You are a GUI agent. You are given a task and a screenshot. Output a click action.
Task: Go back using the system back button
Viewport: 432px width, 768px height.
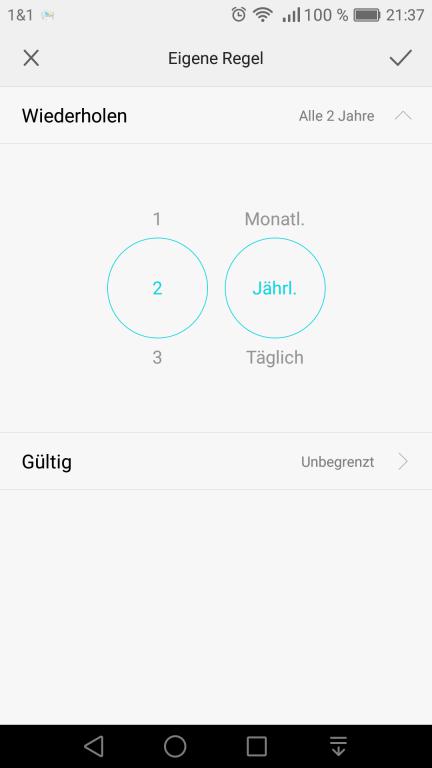point(94,746)
